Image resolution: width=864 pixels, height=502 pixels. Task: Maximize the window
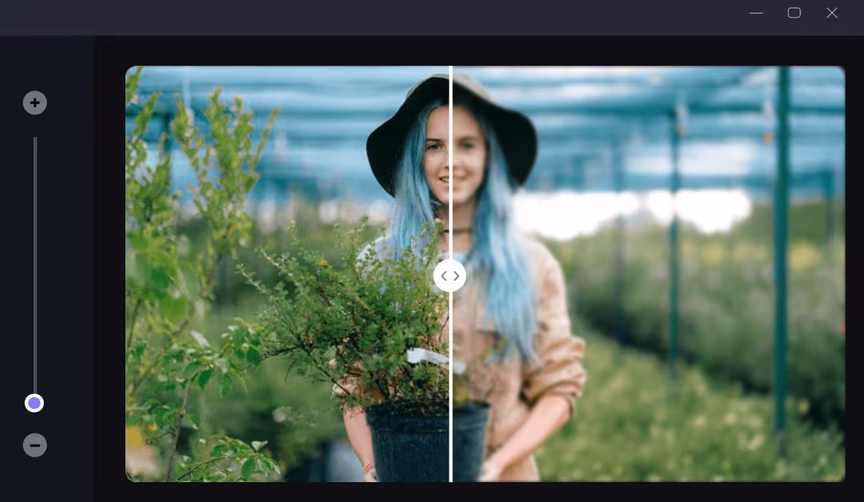[x=794, y=13]
